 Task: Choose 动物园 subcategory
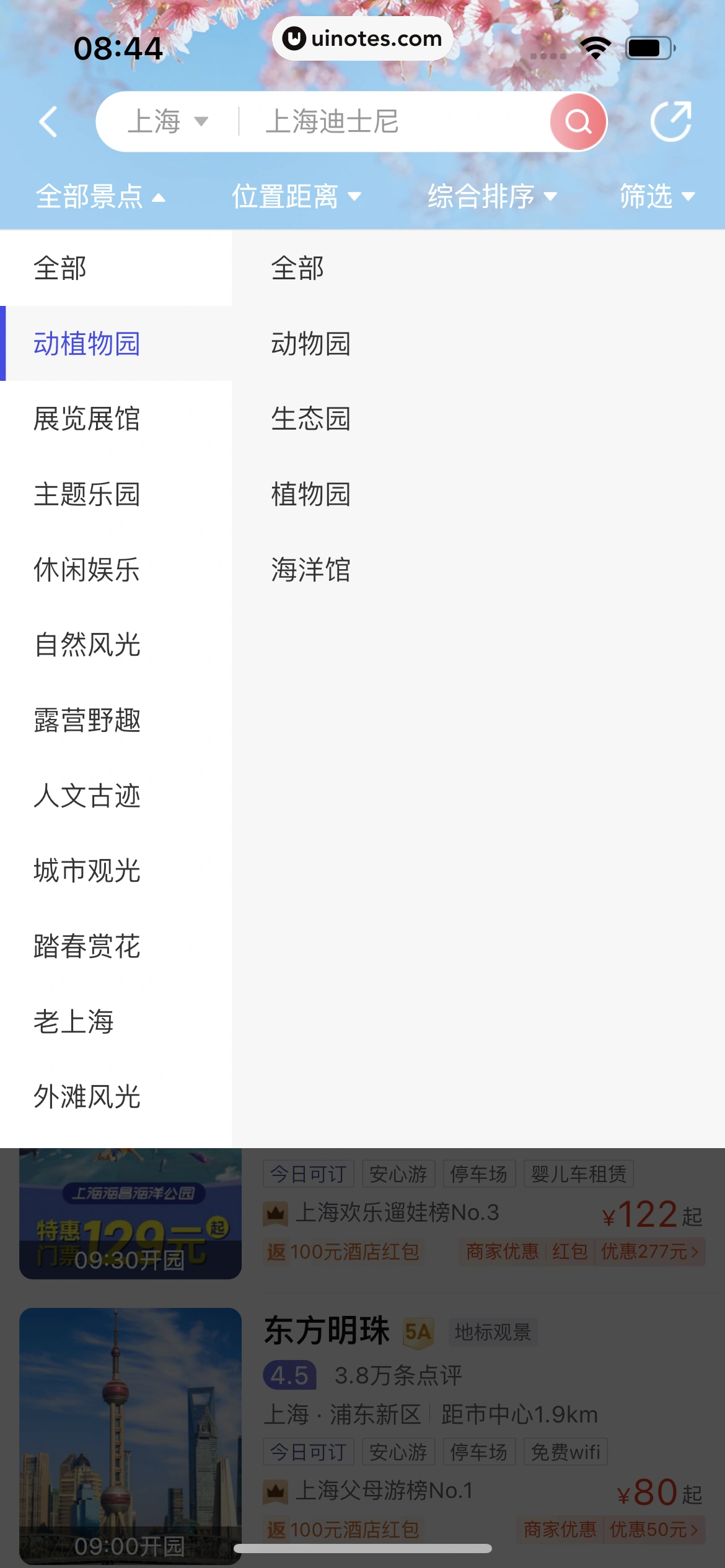pos(311,344)
